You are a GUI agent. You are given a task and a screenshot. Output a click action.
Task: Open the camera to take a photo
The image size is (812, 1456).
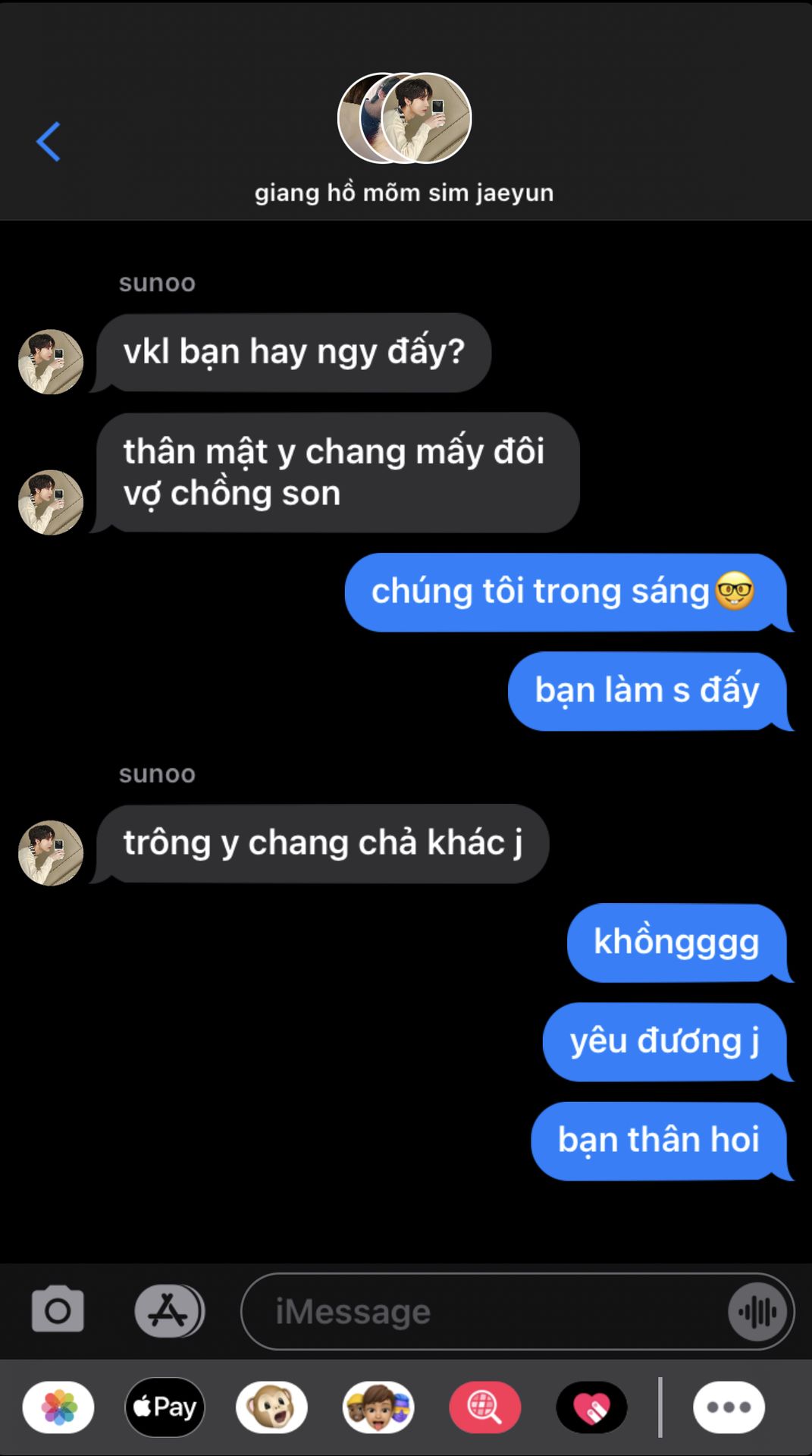58,1310
